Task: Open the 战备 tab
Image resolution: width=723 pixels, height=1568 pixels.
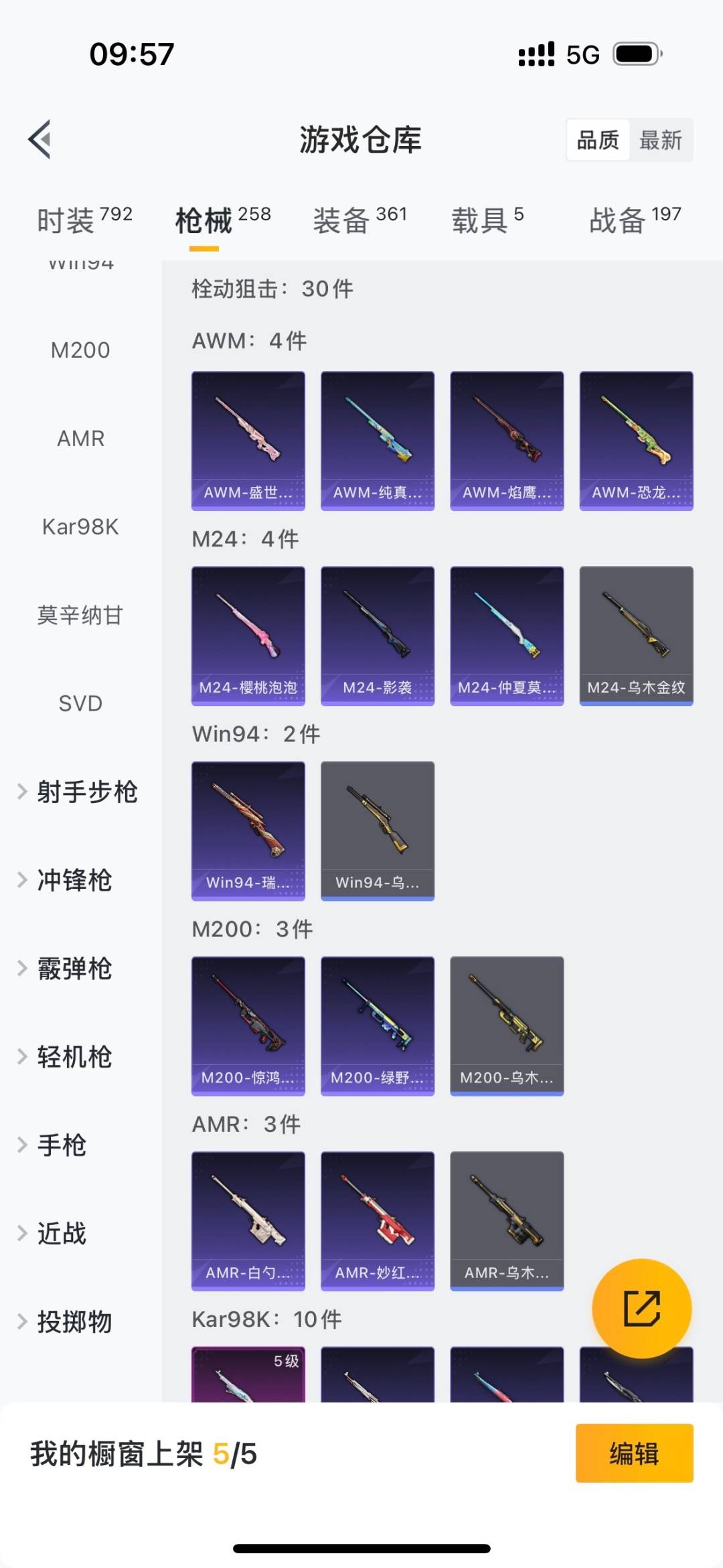Action: (635, 220)
